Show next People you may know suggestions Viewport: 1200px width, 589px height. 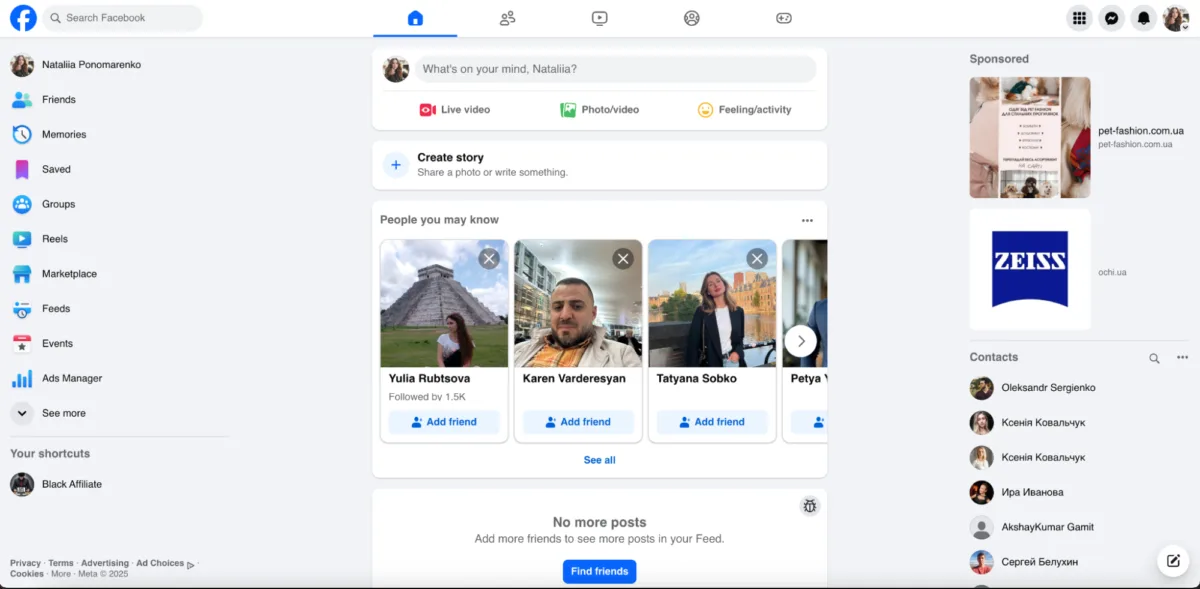pyautogui.click(x=800, y=341)
